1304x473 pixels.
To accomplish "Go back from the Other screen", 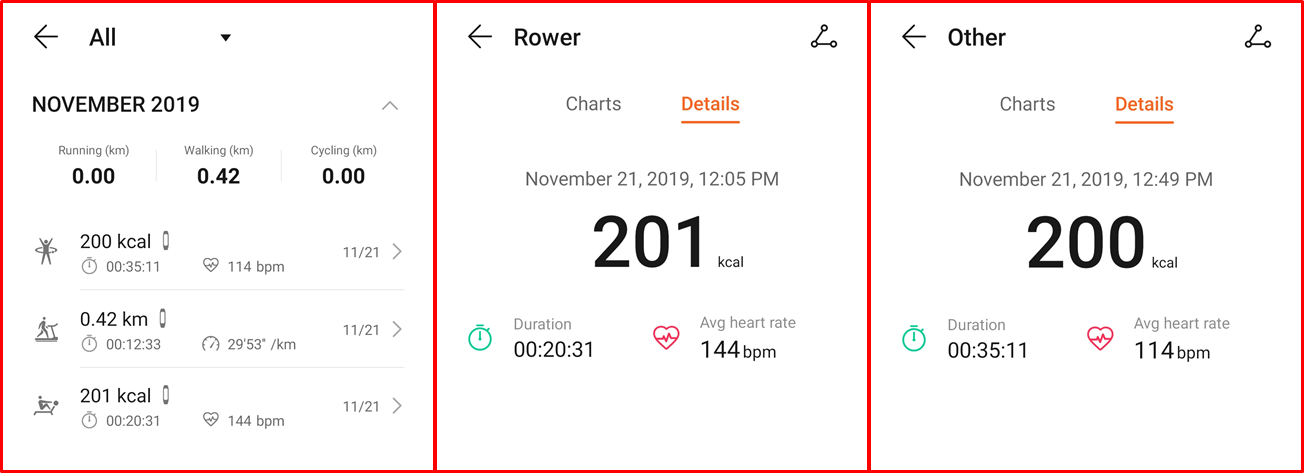I will tap(914, 38).
